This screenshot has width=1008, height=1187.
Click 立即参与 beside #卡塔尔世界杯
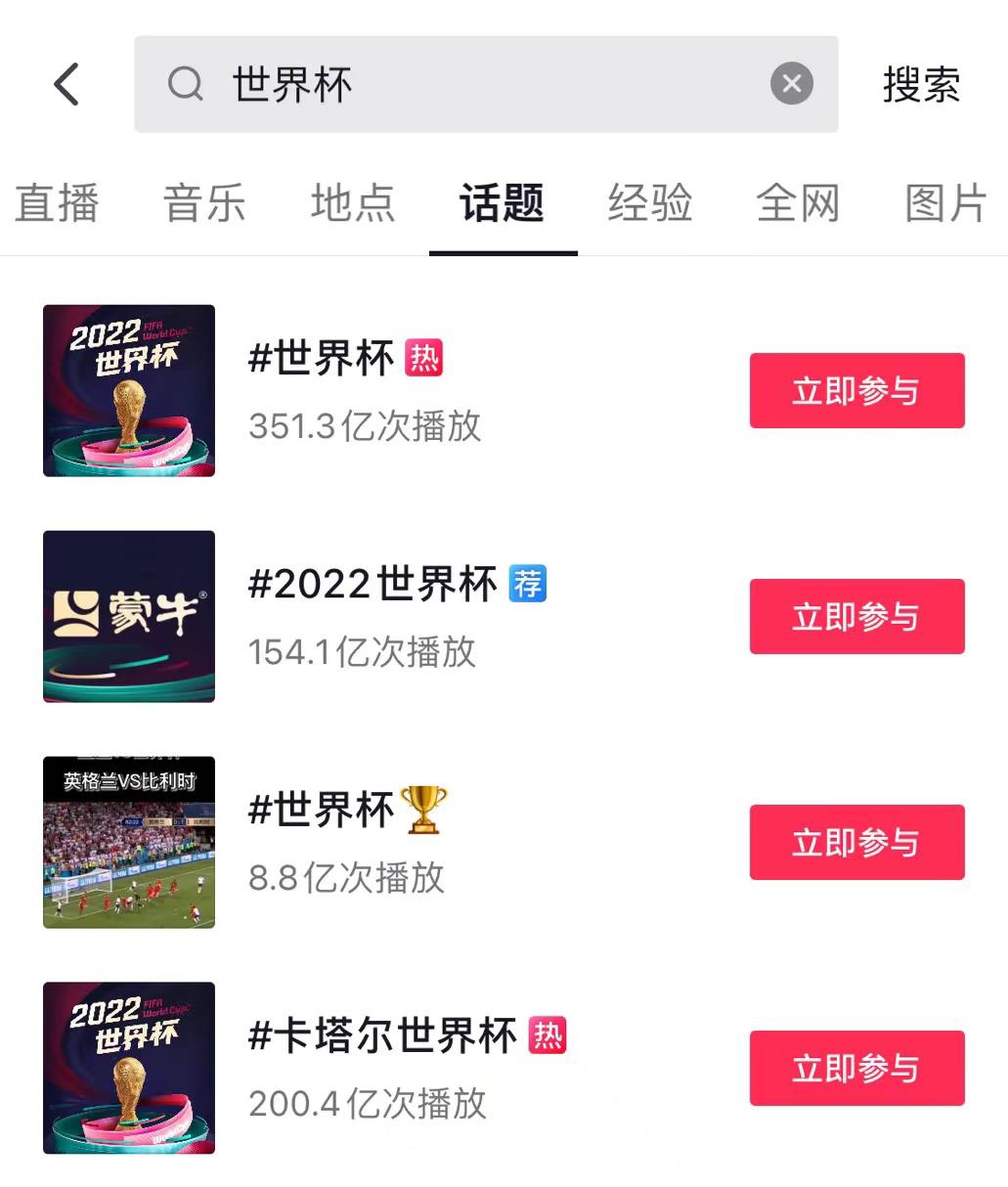(x=855, y=1068)
